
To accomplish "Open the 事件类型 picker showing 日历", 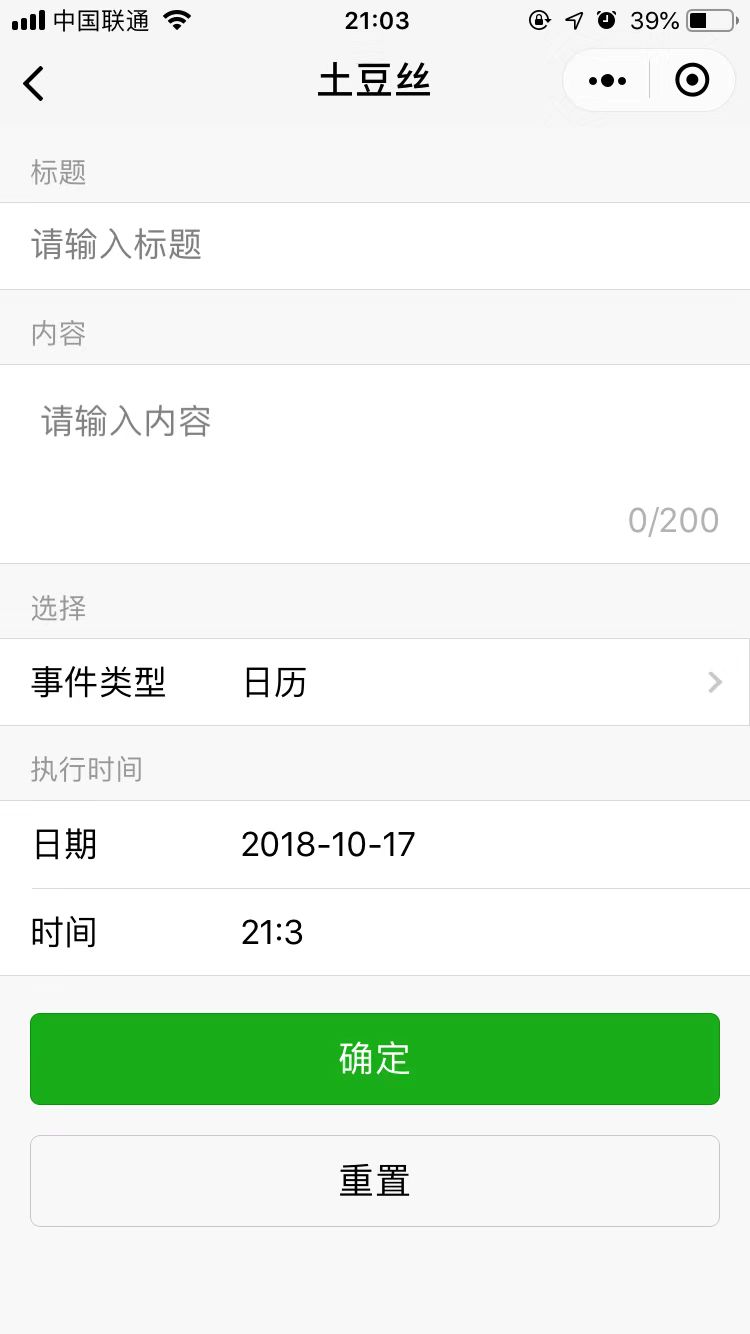I will (x=375, y=682).
